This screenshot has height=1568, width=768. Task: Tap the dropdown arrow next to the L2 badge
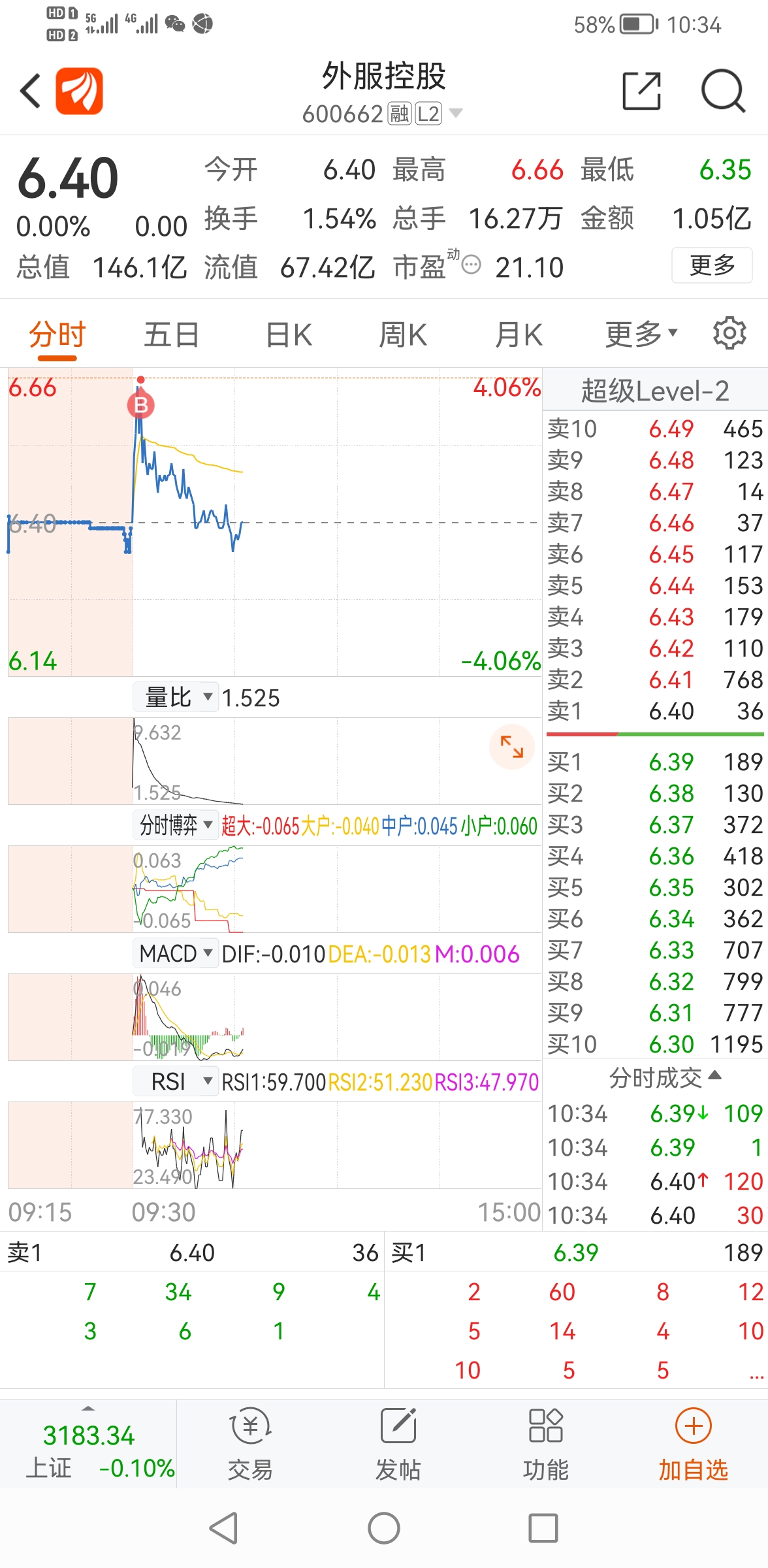click(457, 113)
